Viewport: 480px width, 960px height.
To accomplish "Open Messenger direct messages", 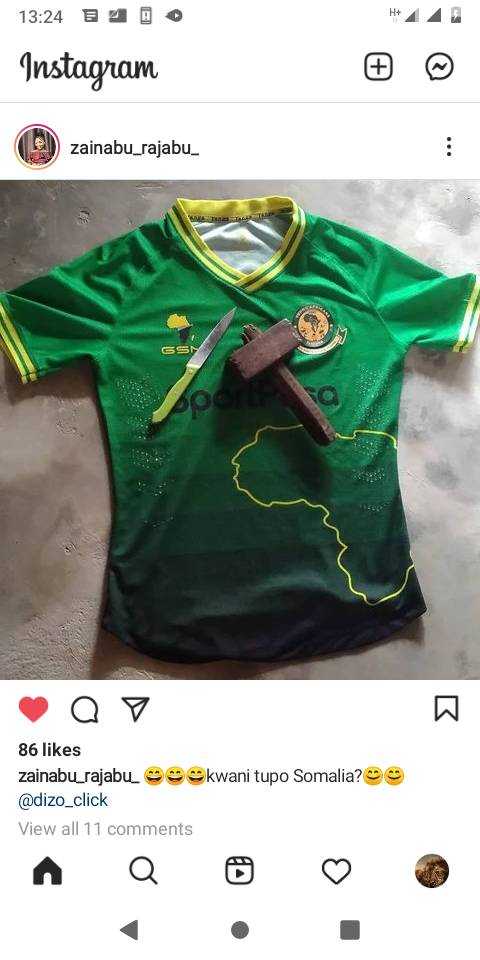I will (x=440, y=67).
